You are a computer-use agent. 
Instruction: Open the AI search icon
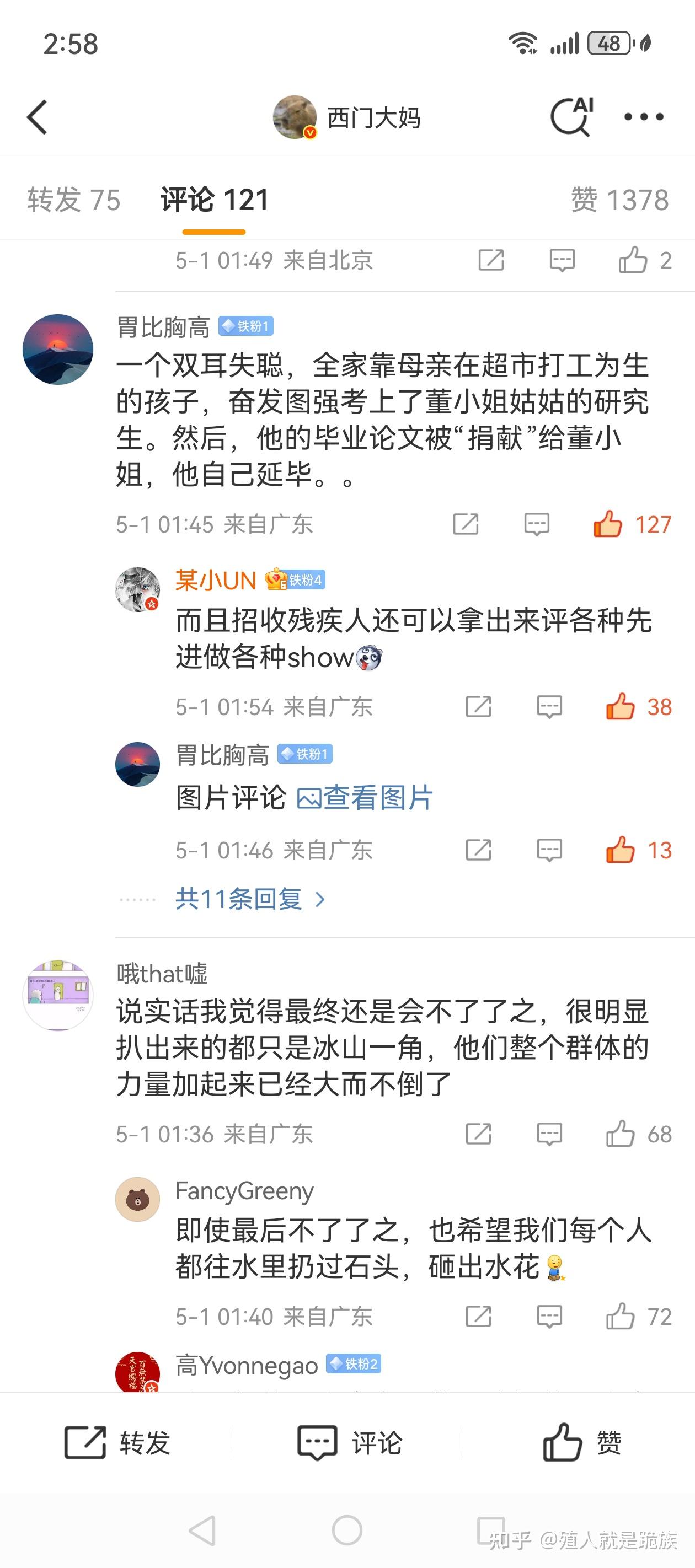tap(571, 116)
